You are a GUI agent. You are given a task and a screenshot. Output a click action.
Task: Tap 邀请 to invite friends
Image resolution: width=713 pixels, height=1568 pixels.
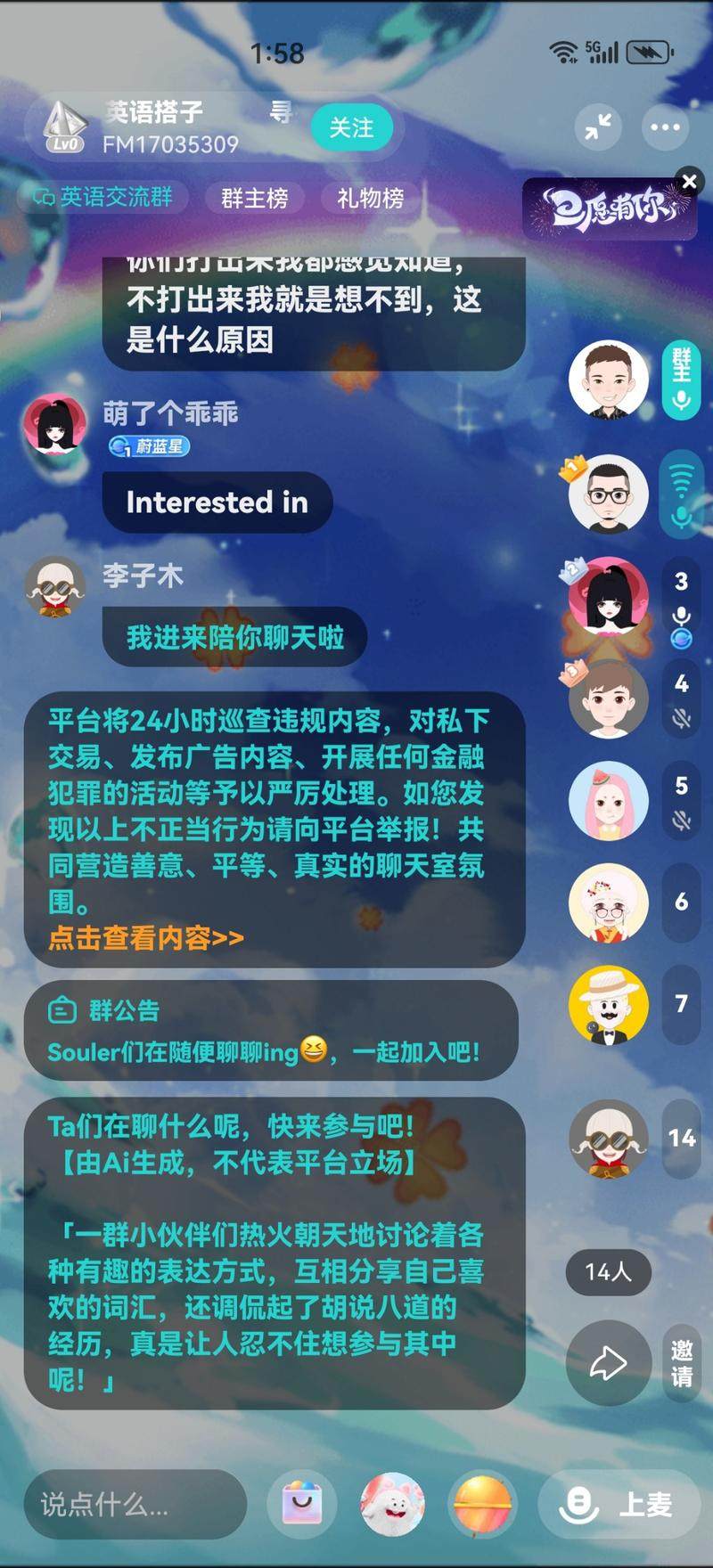[682, 1362]
